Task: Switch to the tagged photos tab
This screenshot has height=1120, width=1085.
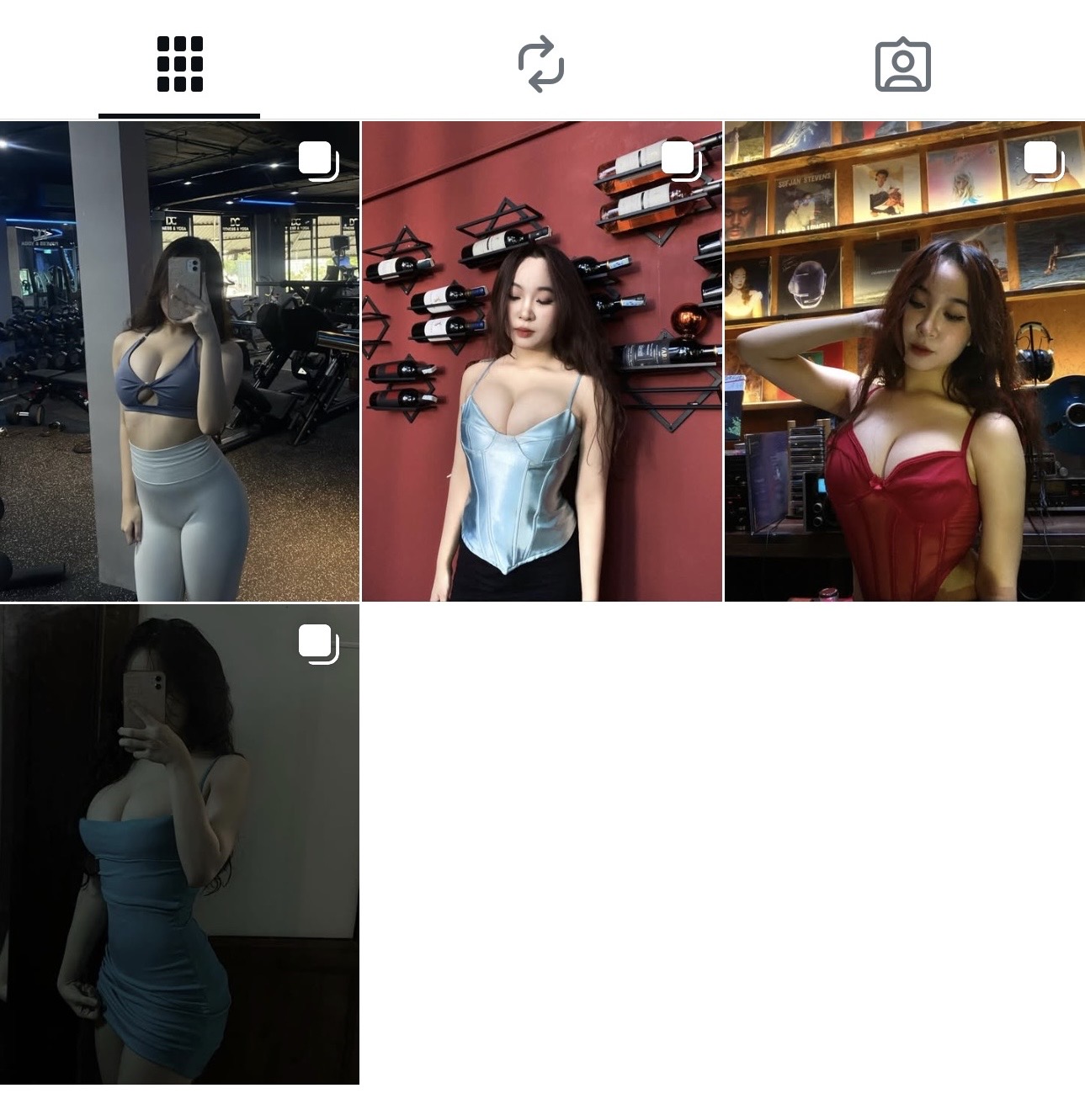Action: point(902,64)
